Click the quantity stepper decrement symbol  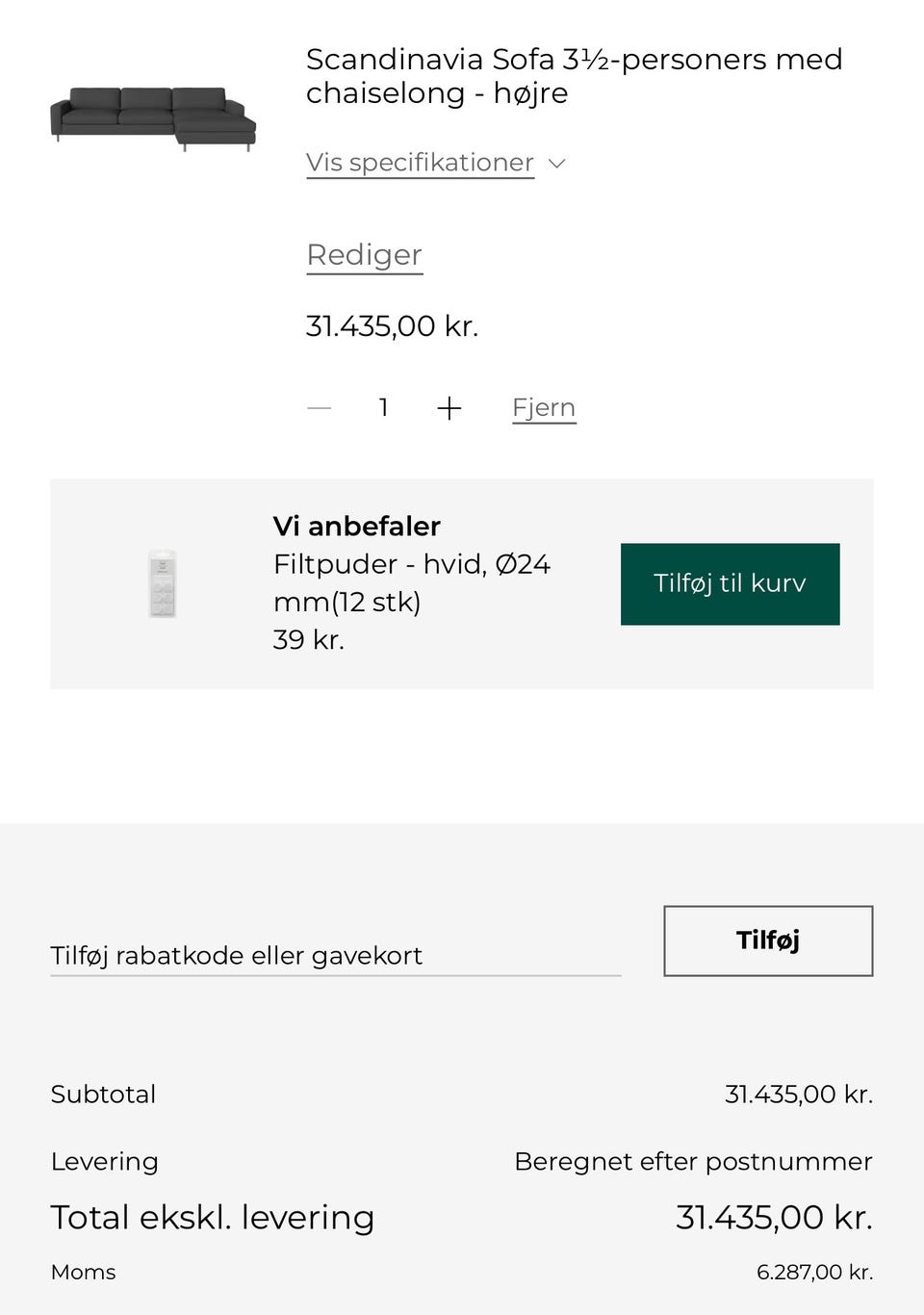click(x=320, y=407)
